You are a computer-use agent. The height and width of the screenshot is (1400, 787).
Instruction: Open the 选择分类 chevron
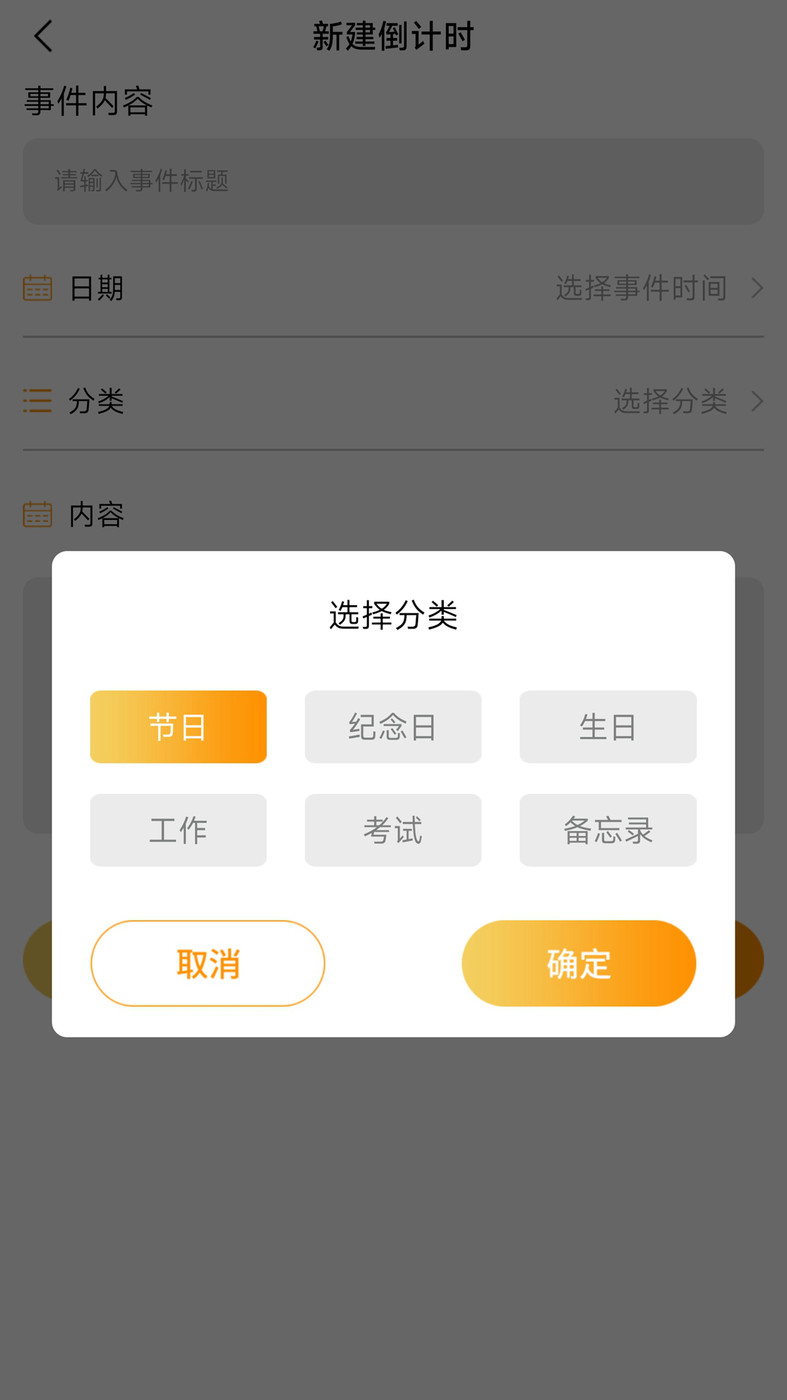pyautogui.click(x=758, y=401)
